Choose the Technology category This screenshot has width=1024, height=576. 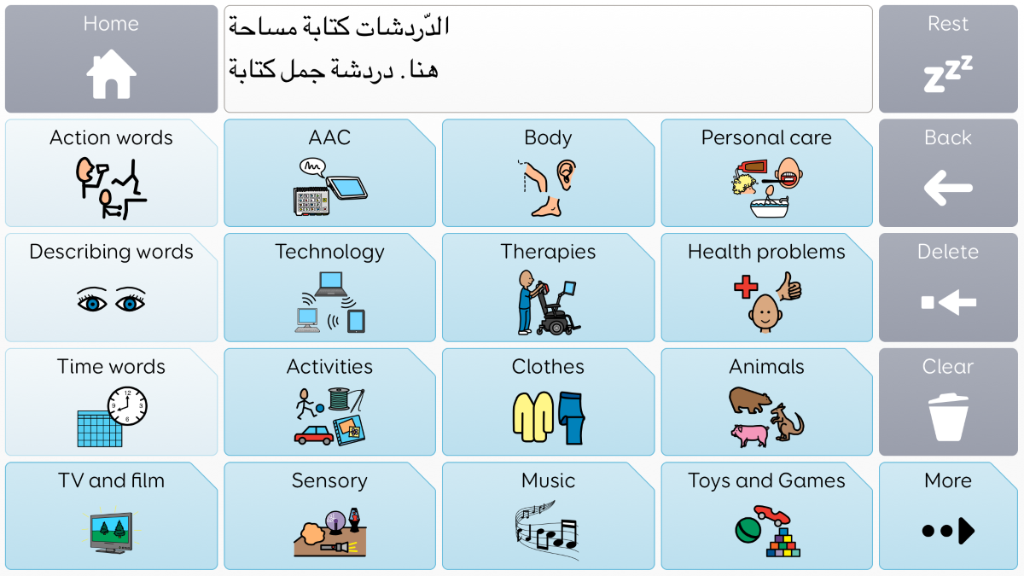(329, 288)
